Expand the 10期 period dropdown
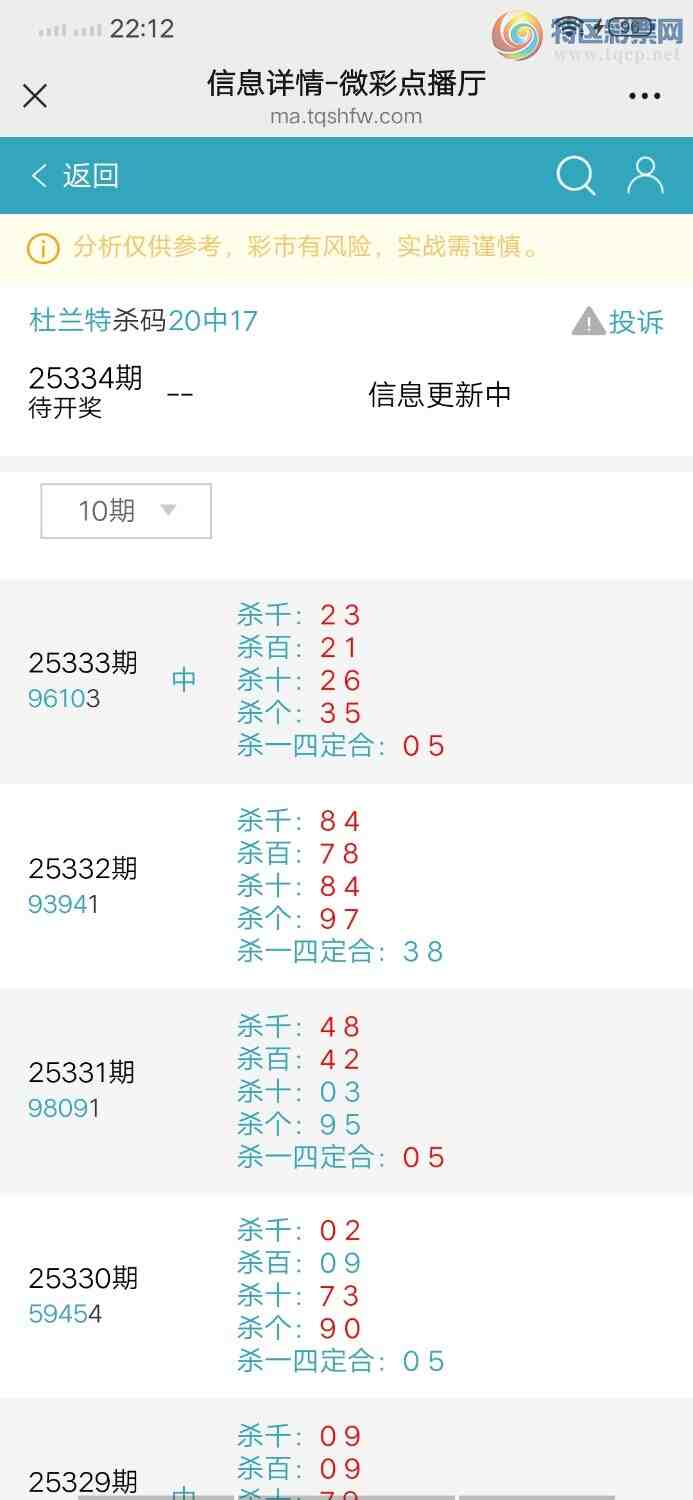The height and width of the screenshot is (1500, 693). pyautogui.click(x=126, y=511)
